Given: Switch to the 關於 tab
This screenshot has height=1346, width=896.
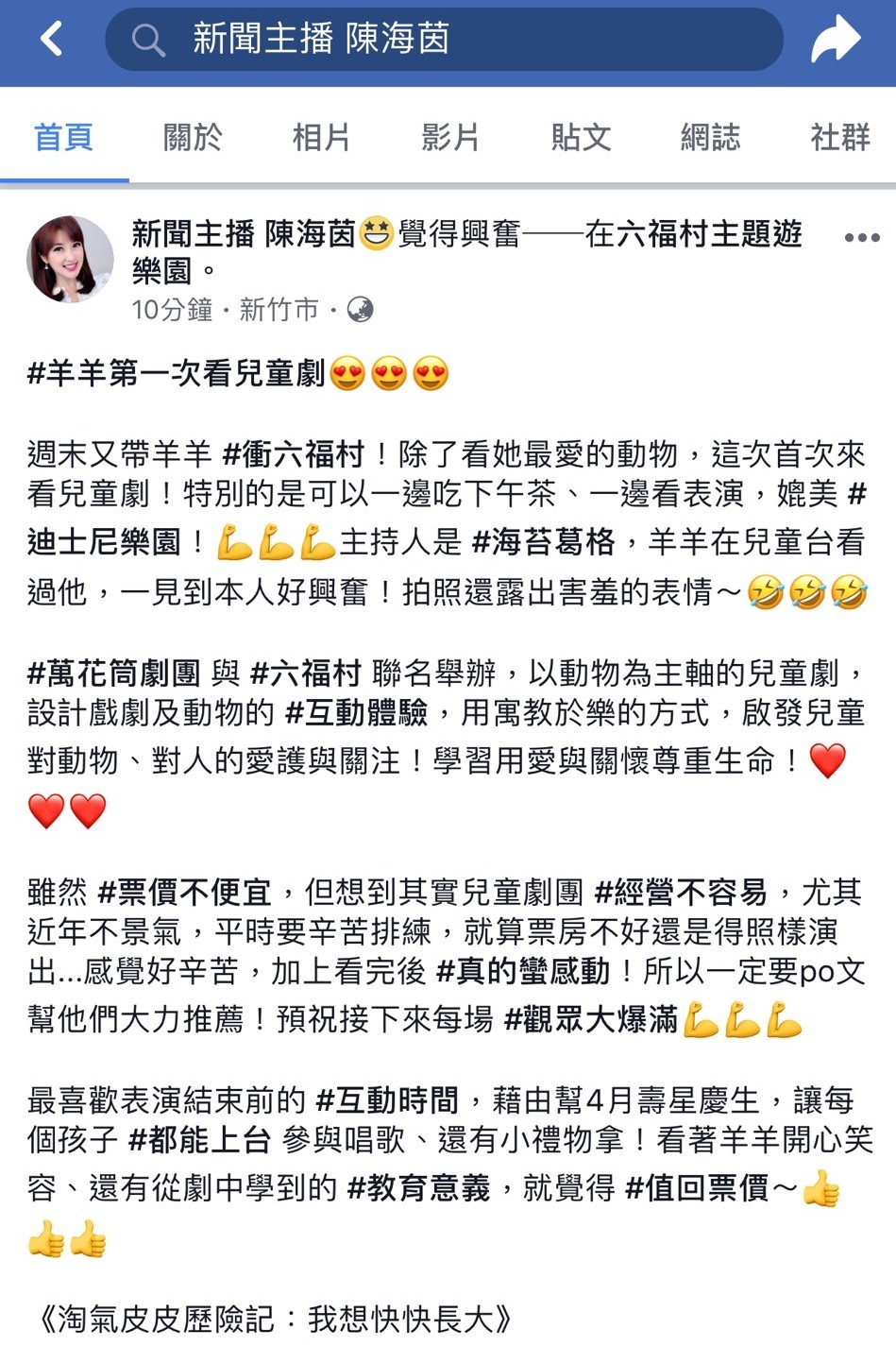Looking at the screenshot, I should [x=193, y=138].
